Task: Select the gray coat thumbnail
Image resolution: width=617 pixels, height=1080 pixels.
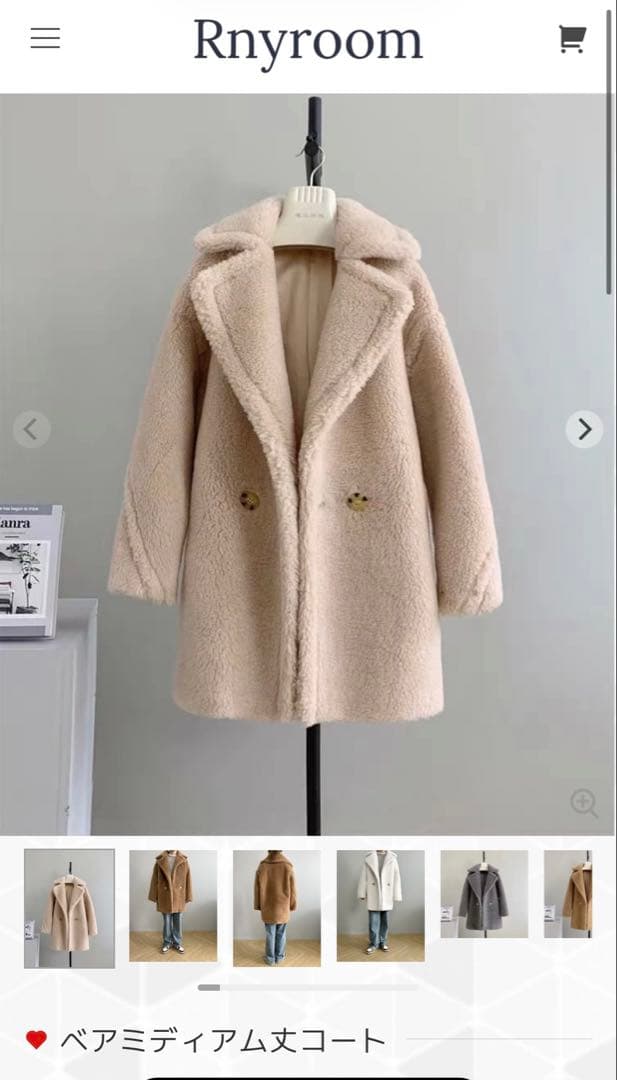Action: tap(484, 894)
